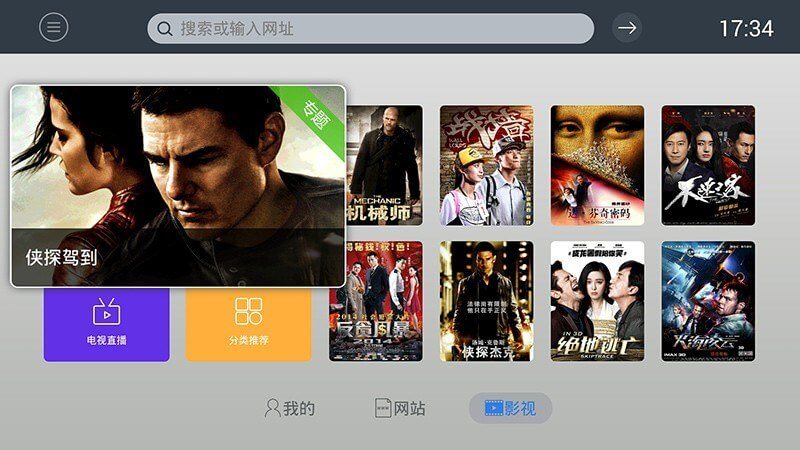
Task: Open the 绝地逃亡 movie poster
Action: pos(597,301)
